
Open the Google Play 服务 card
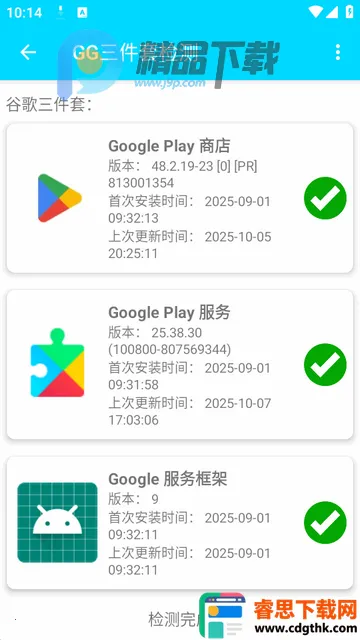tap(180, 364)
